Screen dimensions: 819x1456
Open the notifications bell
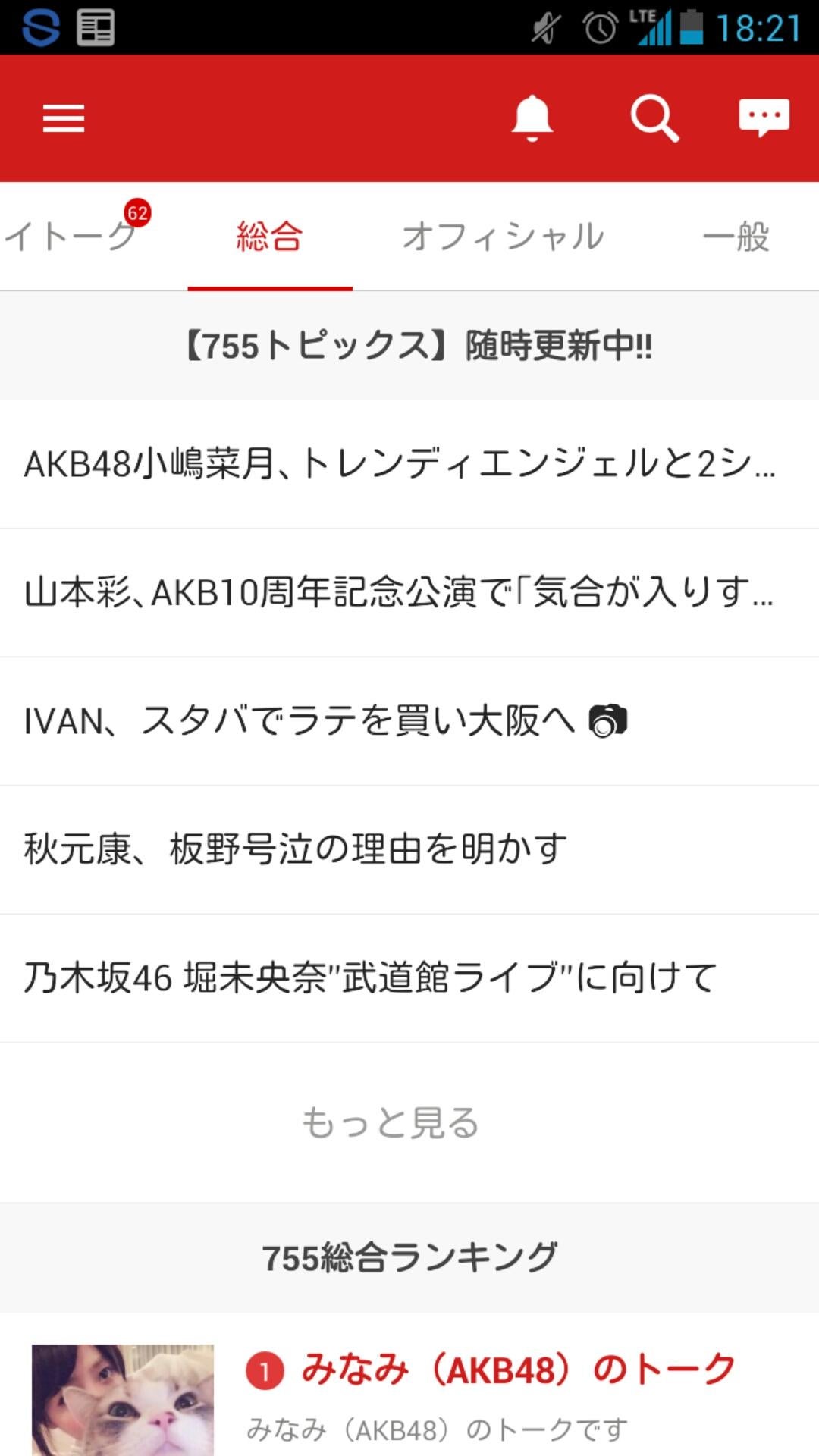click(x=532, y=118)
